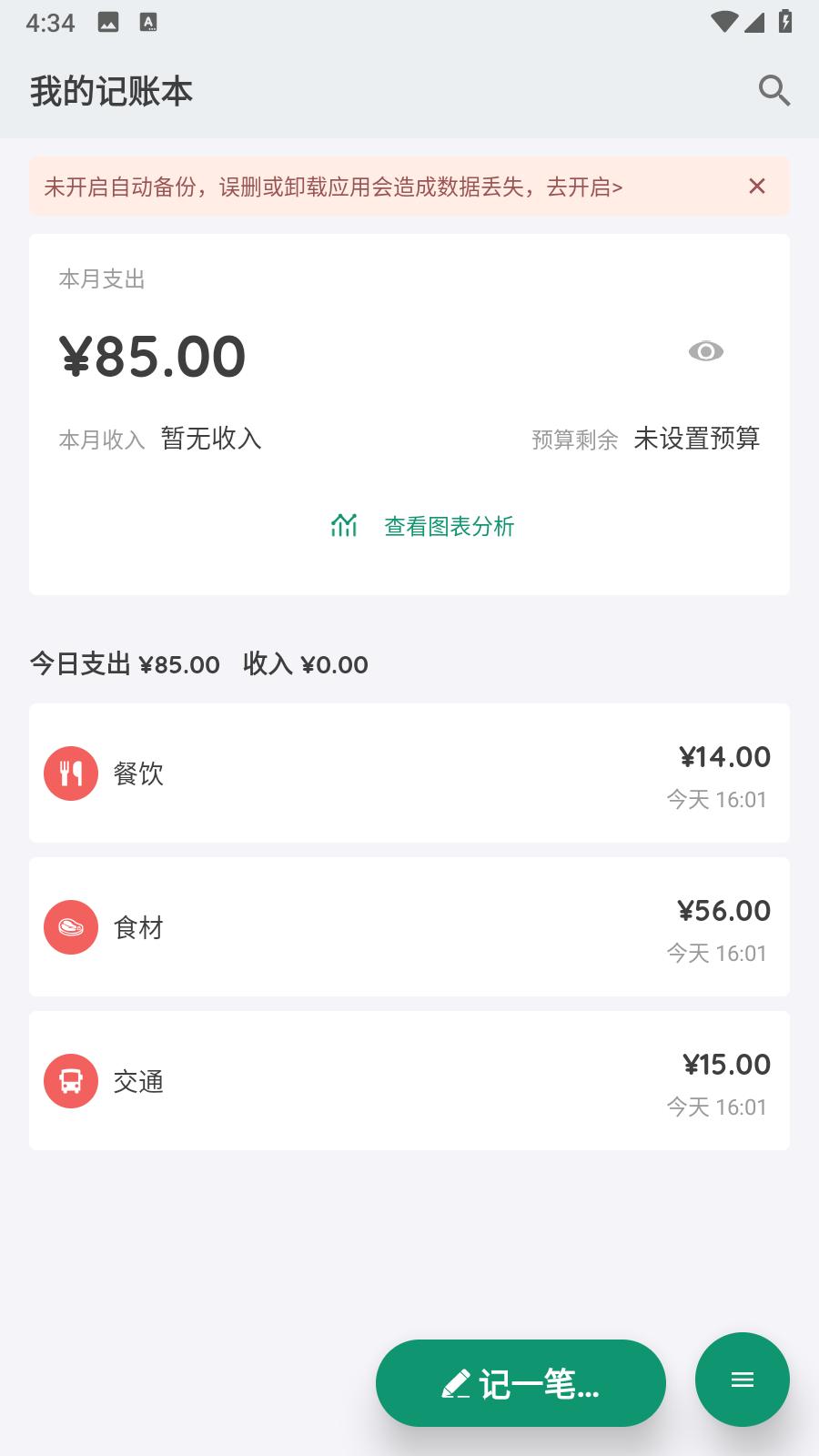This screenshot has height=1456, width=819.
Task: Dismiss the backup warning with the X
Action: pyautogui.click(x=758, y=186)
